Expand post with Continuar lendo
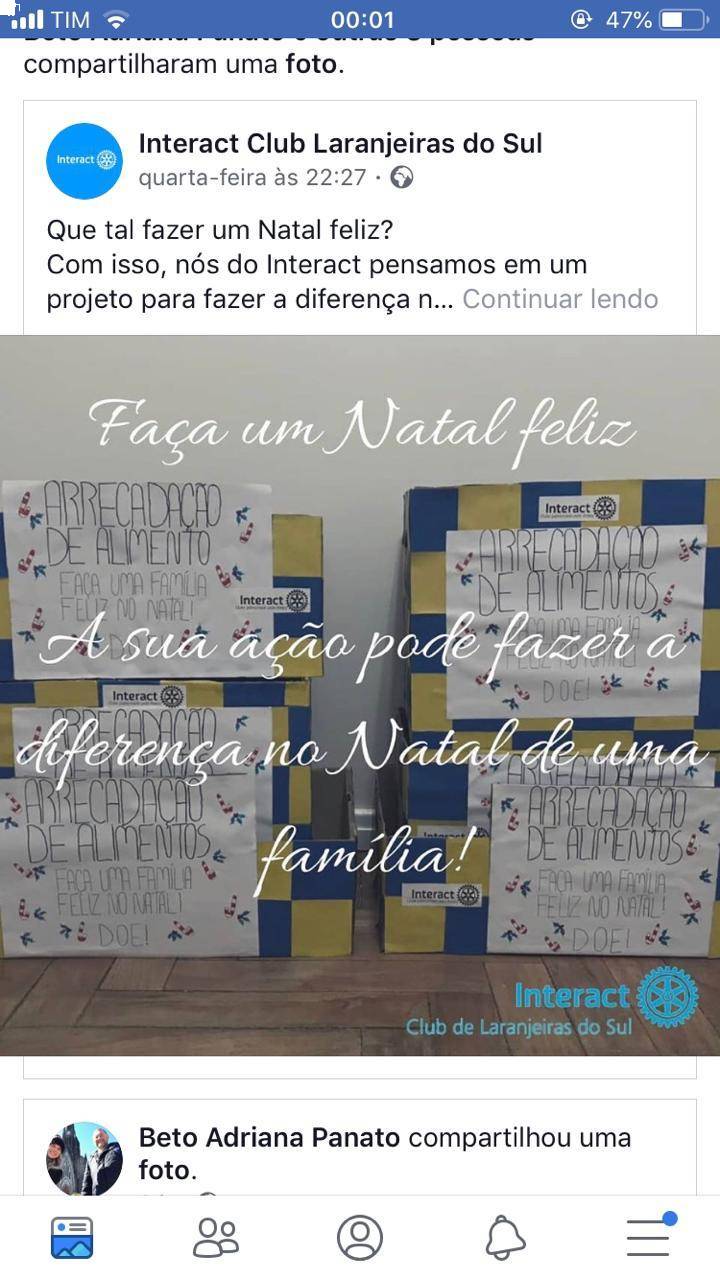This screenshot has height=1280, width=720. pyautogui.click(x=560, y=299)
